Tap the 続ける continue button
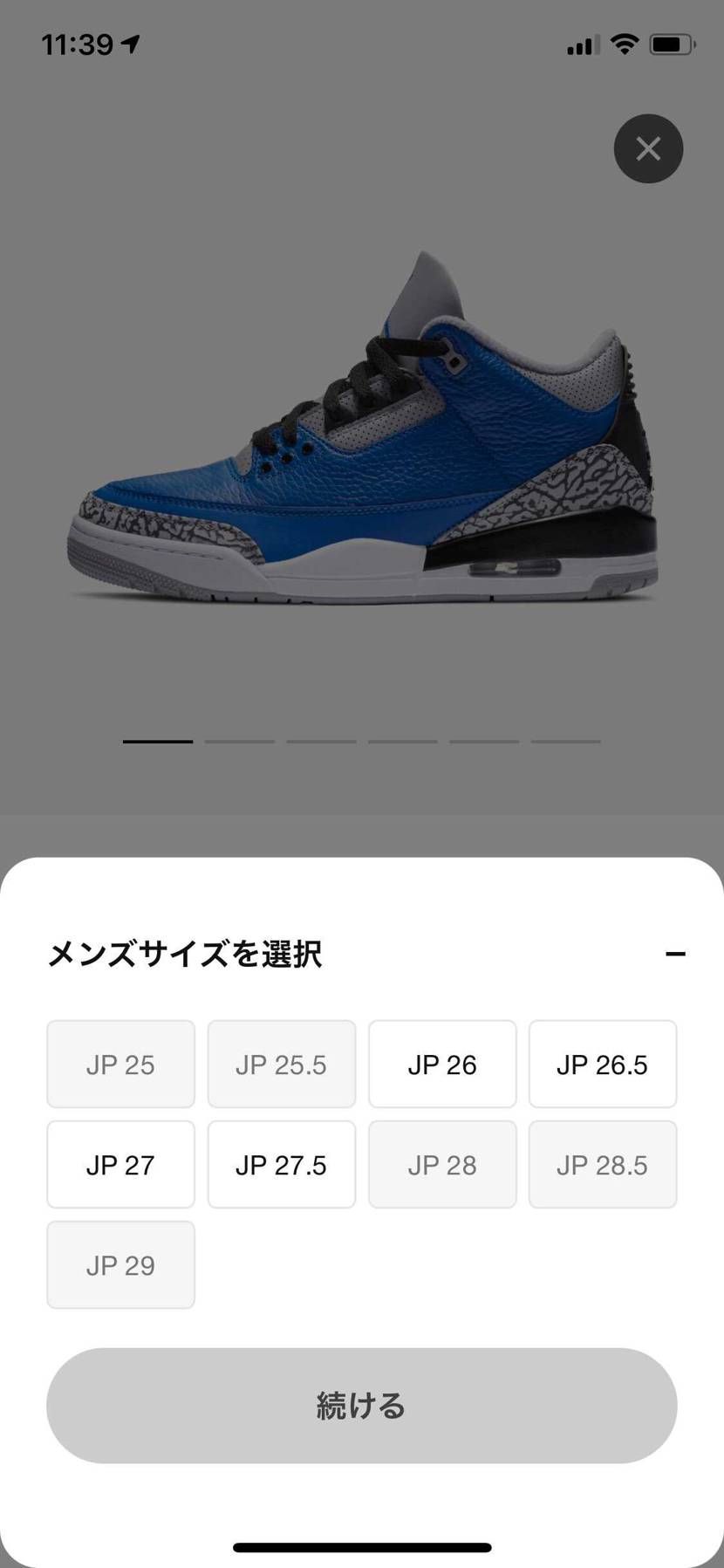Screen dimensions: 724x1568 click(362, 1406)
